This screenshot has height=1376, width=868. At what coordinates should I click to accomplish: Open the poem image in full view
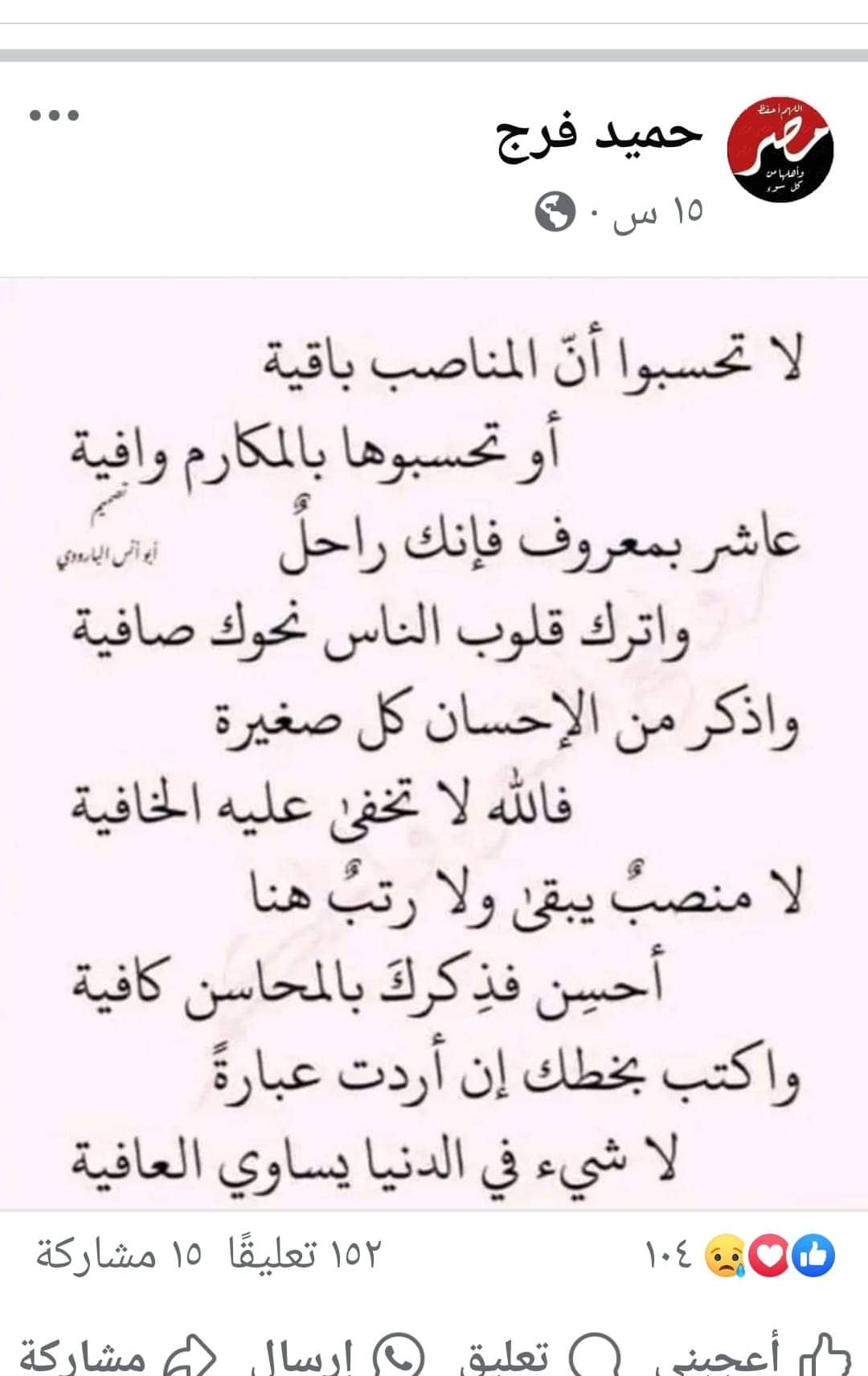click(x=434, y=743)
